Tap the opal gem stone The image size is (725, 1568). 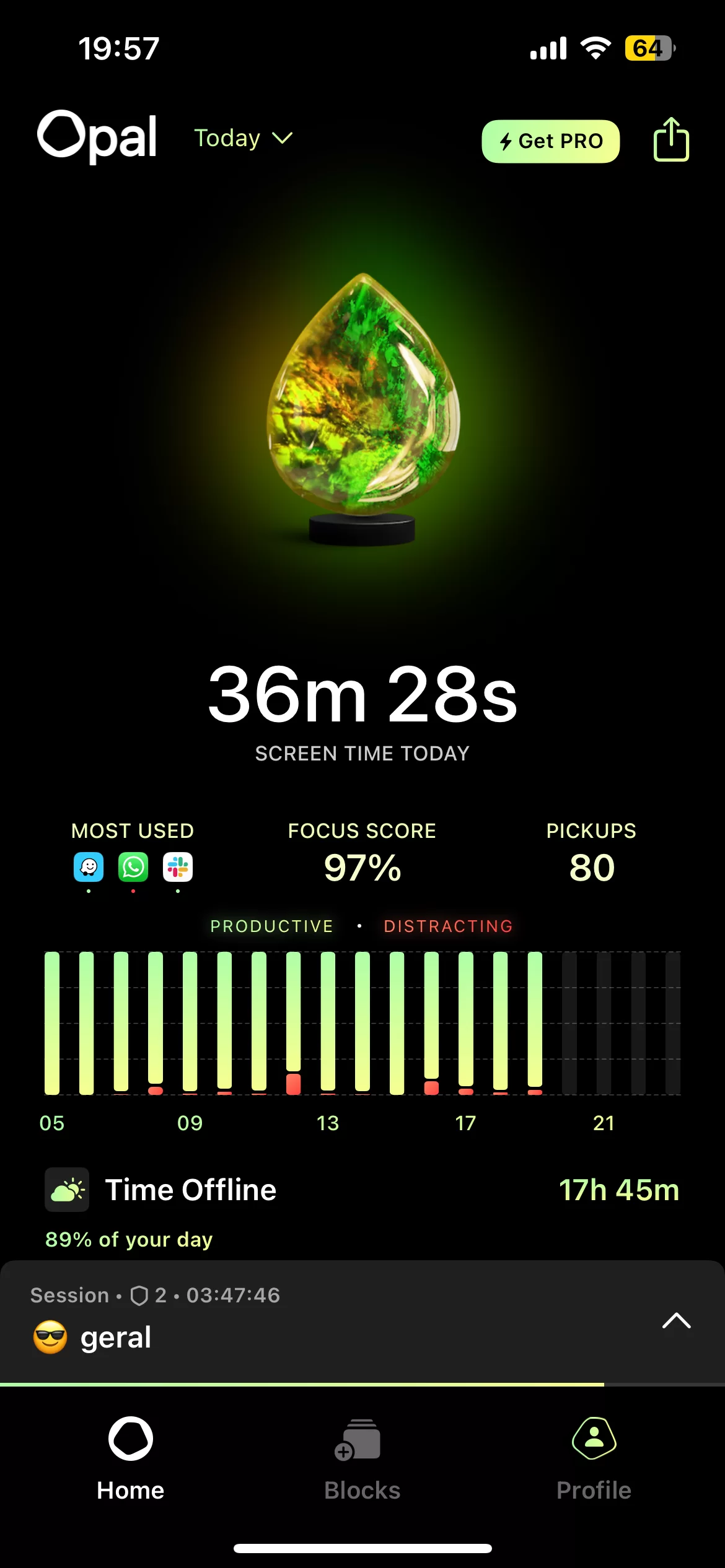(x=363, y=396)
